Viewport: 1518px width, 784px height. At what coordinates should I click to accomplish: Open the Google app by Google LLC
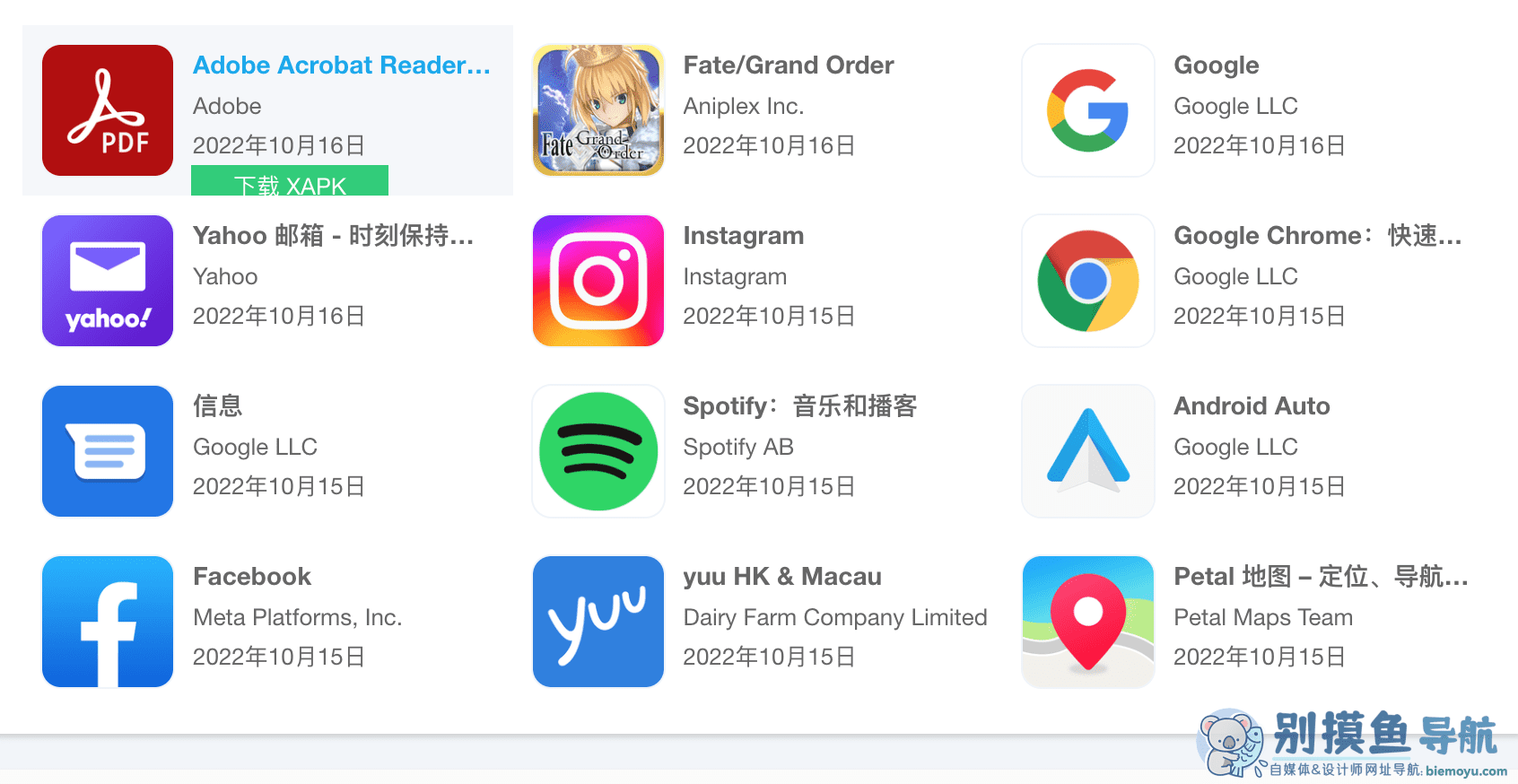click(1216, 65)
